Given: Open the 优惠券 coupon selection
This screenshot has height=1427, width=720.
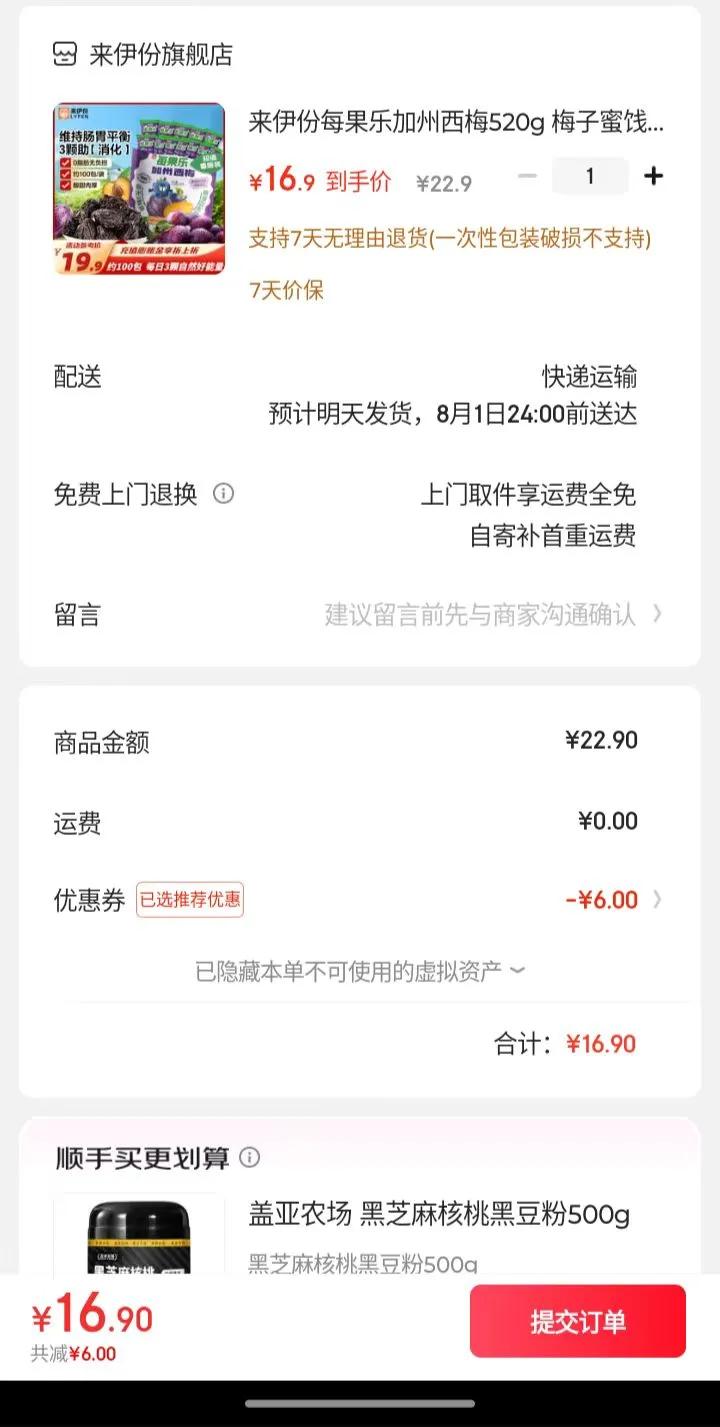Looking at the screenshot, I should point(610,900).
